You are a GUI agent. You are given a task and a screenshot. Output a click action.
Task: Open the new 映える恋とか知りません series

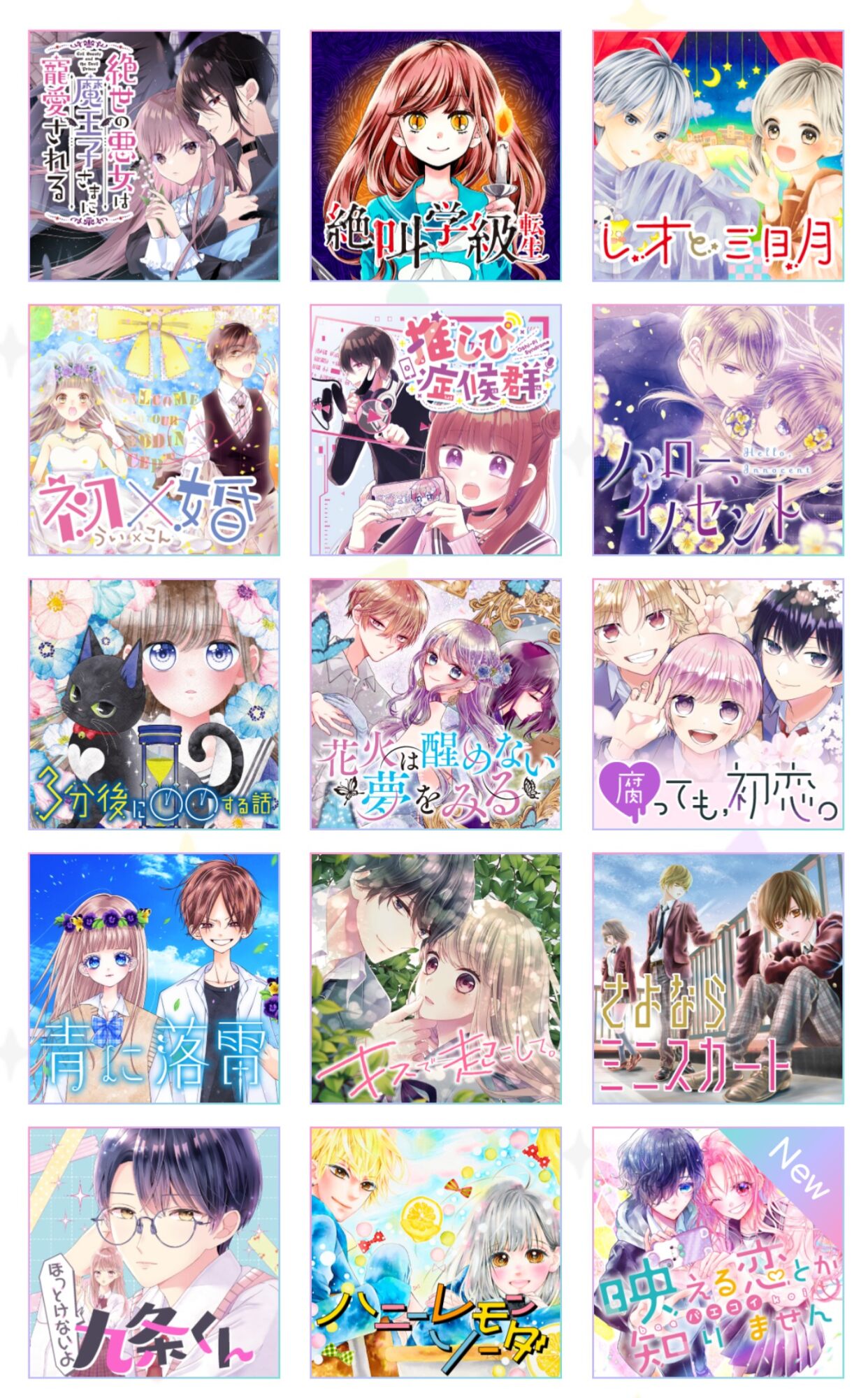718,1253
